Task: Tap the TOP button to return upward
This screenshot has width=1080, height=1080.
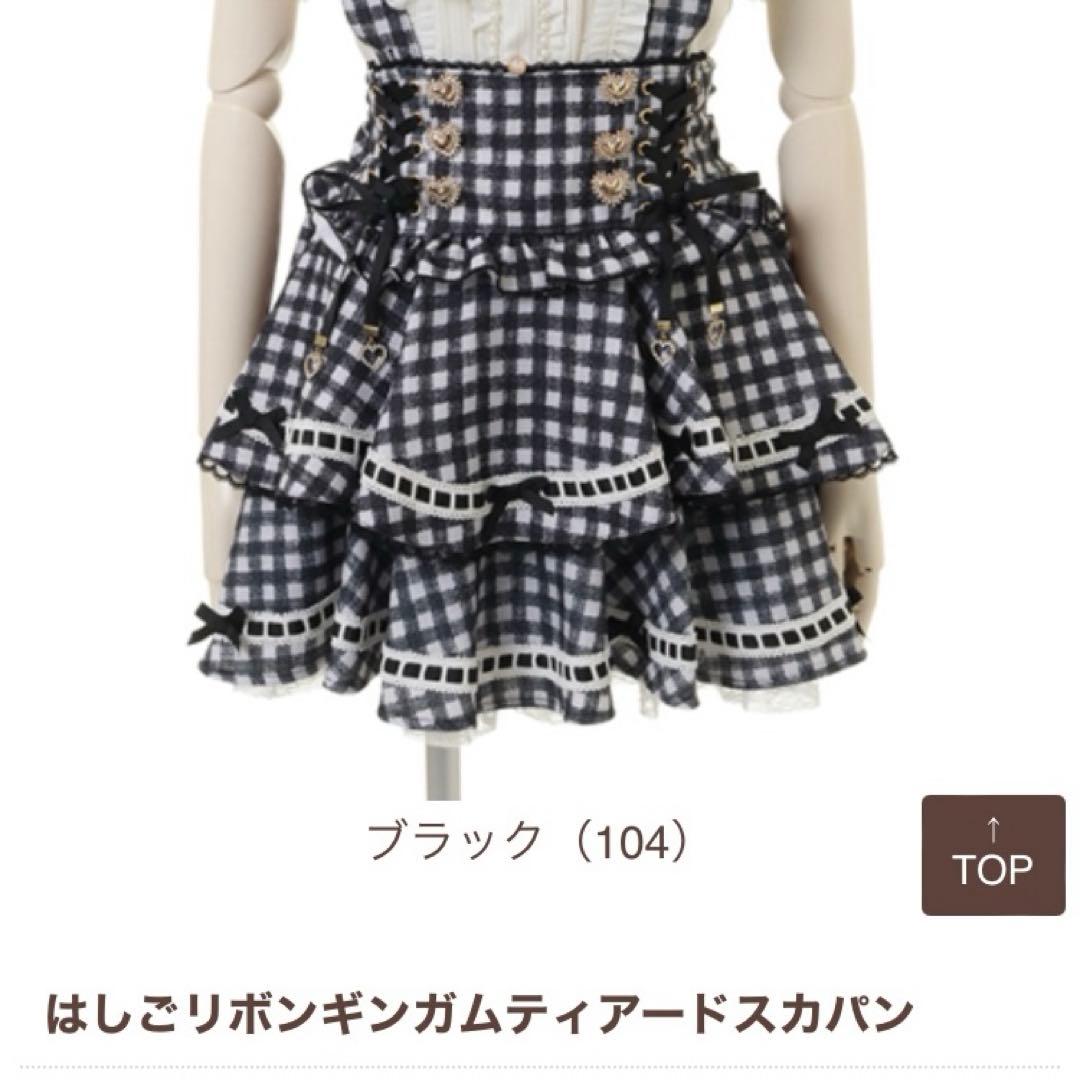Action: (x=992, y=855)
